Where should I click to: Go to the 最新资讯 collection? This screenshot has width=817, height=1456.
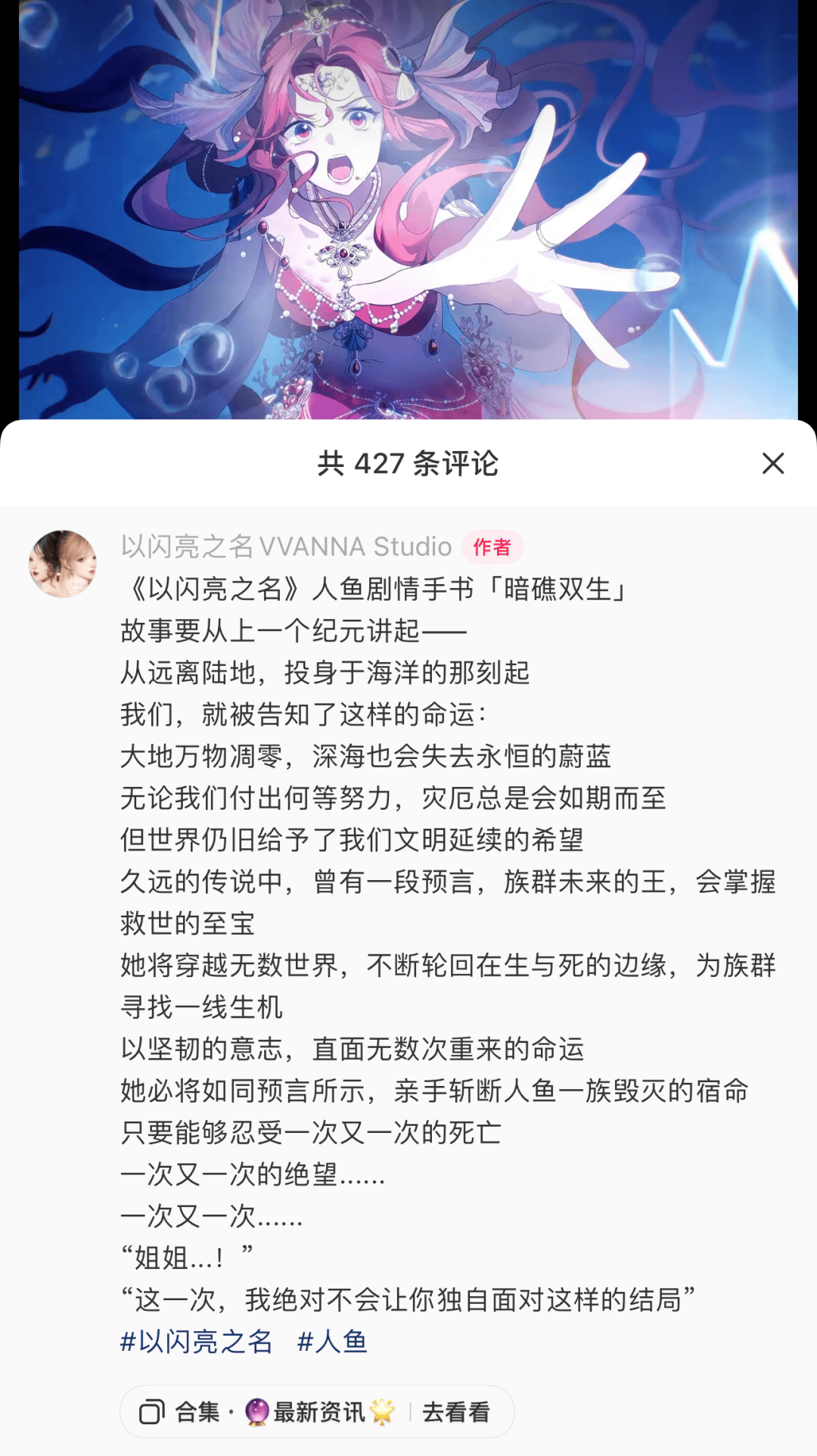pyautogui.click(x=316, y=1411)
